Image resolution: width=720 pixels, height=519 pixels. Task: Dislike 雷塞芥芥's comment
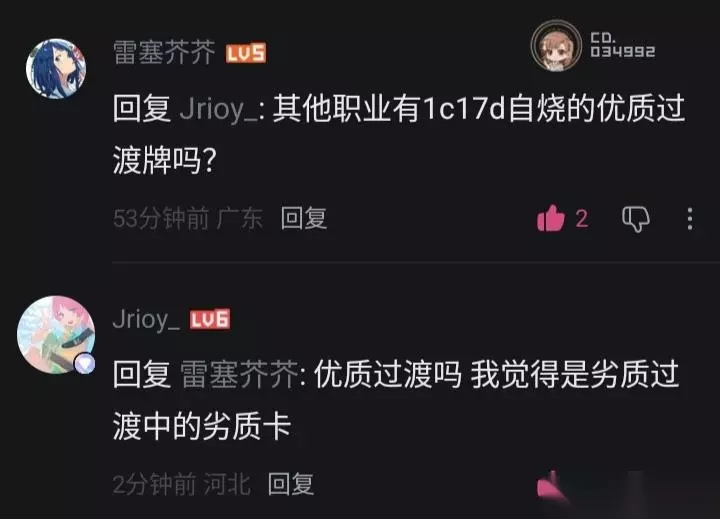[x=636, y=219]
